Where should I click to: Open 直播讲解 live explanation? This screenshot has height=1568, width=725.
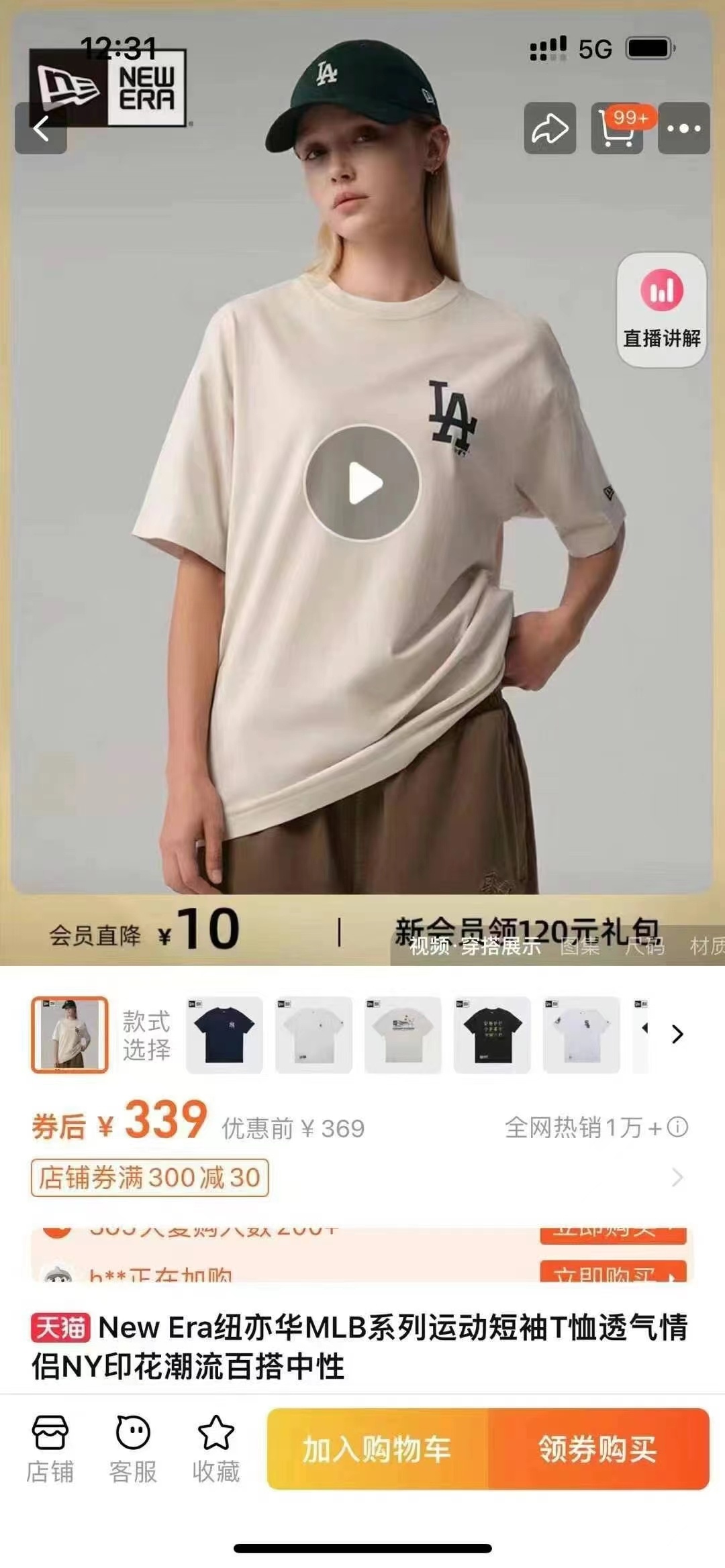pos(662,310)
